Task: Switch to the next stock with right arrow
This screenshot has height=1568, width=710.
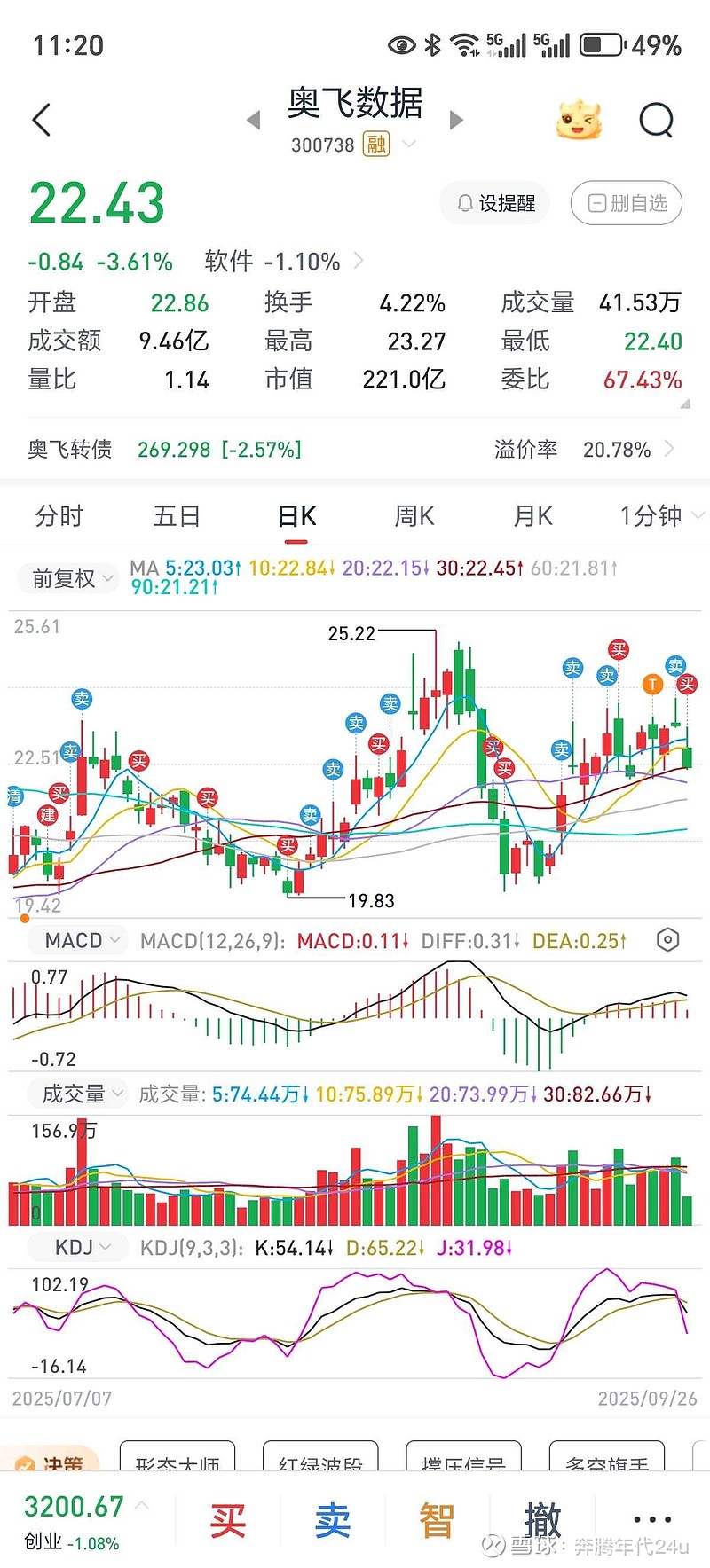Action: [x=456, y=120]
